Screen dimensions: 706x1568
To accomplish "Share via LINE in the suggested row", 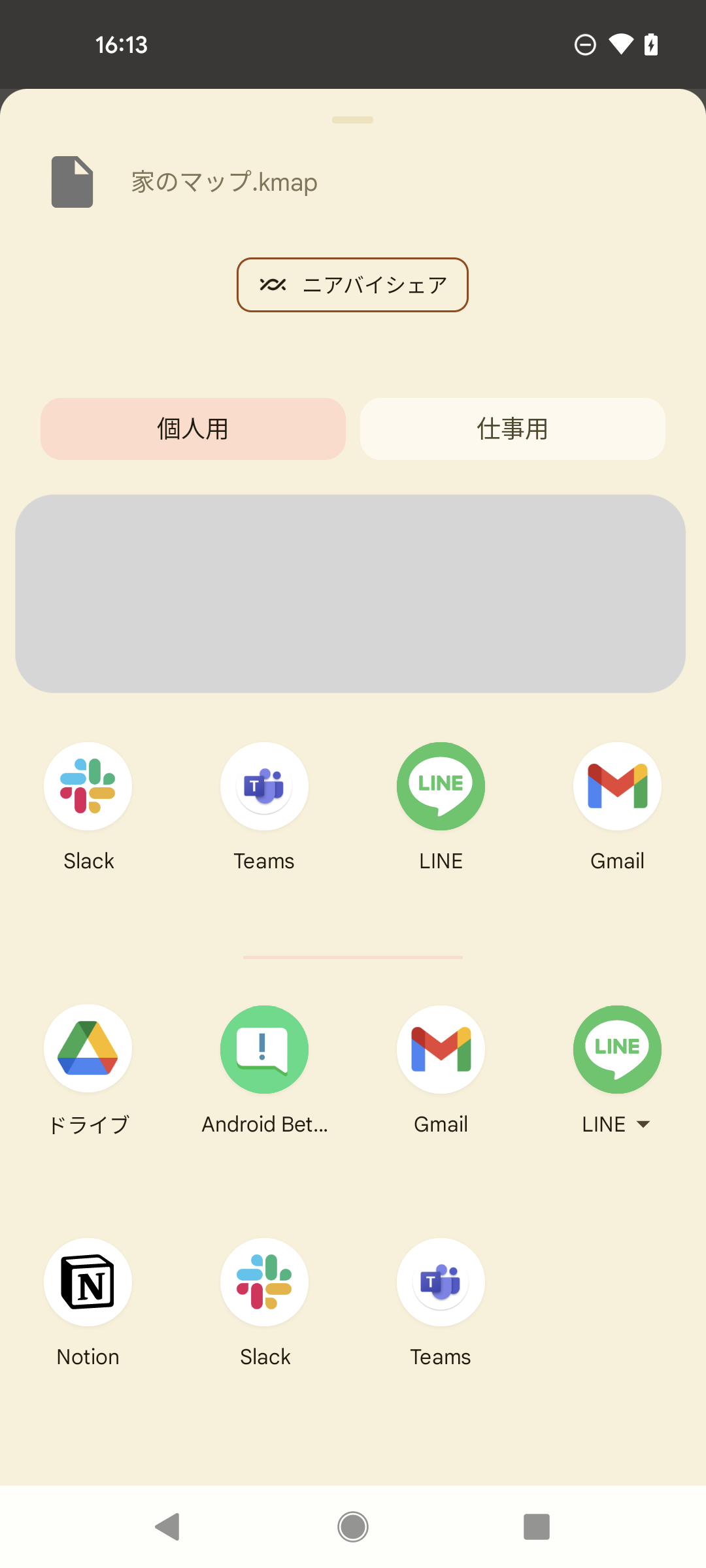I will tap(441, 787).
